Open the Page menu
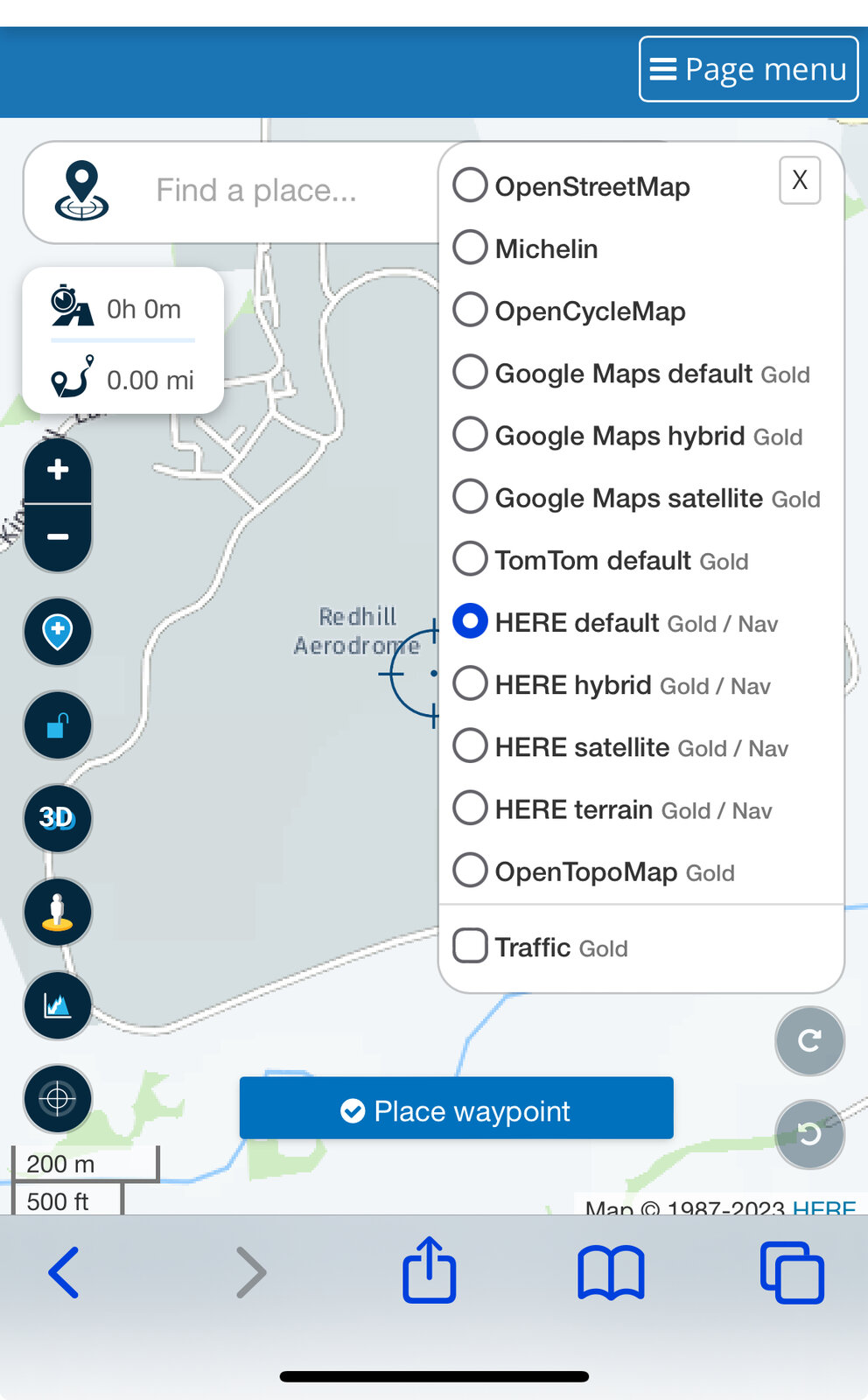 click(748, 69)
